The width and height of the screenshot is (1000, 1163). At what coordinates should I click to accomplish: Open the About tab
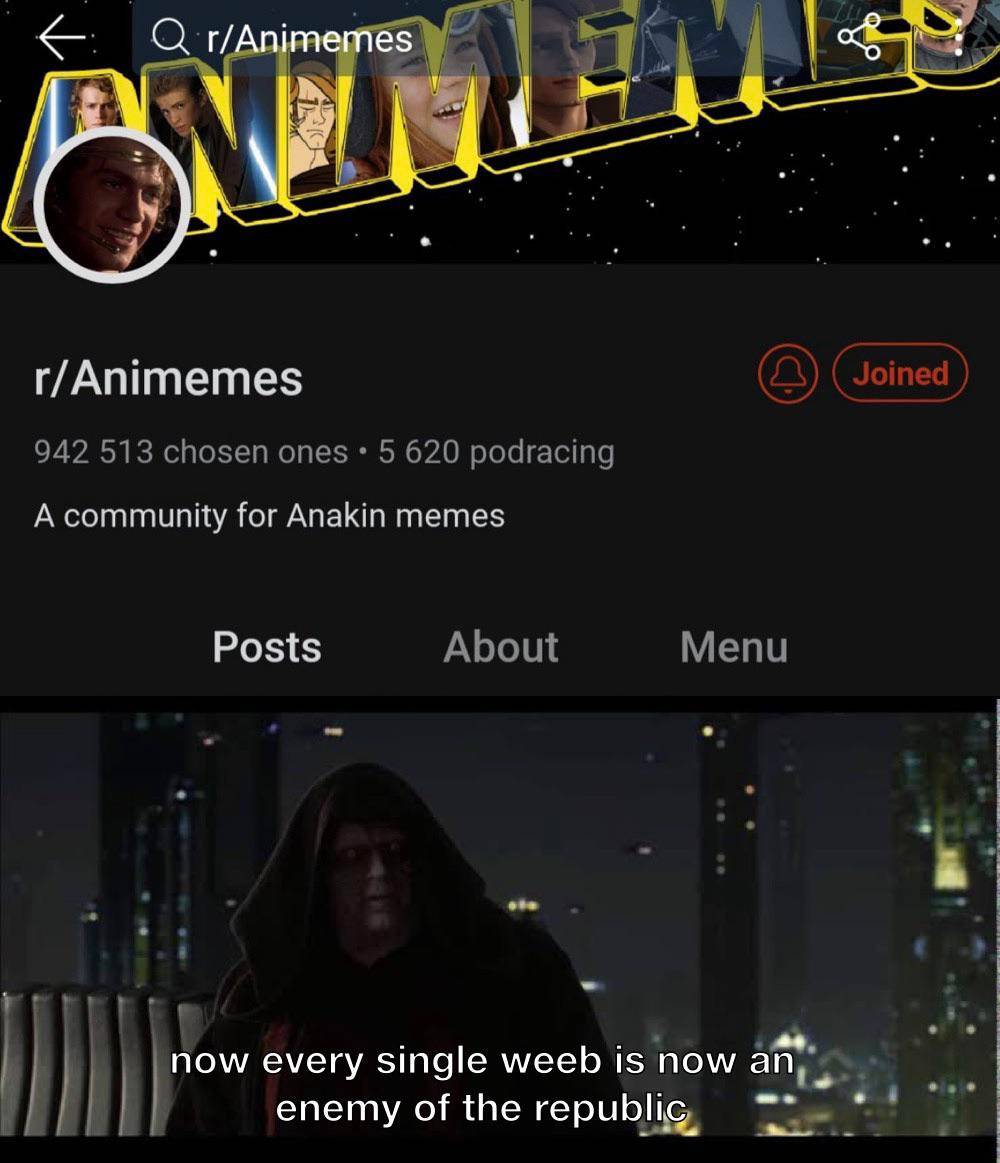500,647
